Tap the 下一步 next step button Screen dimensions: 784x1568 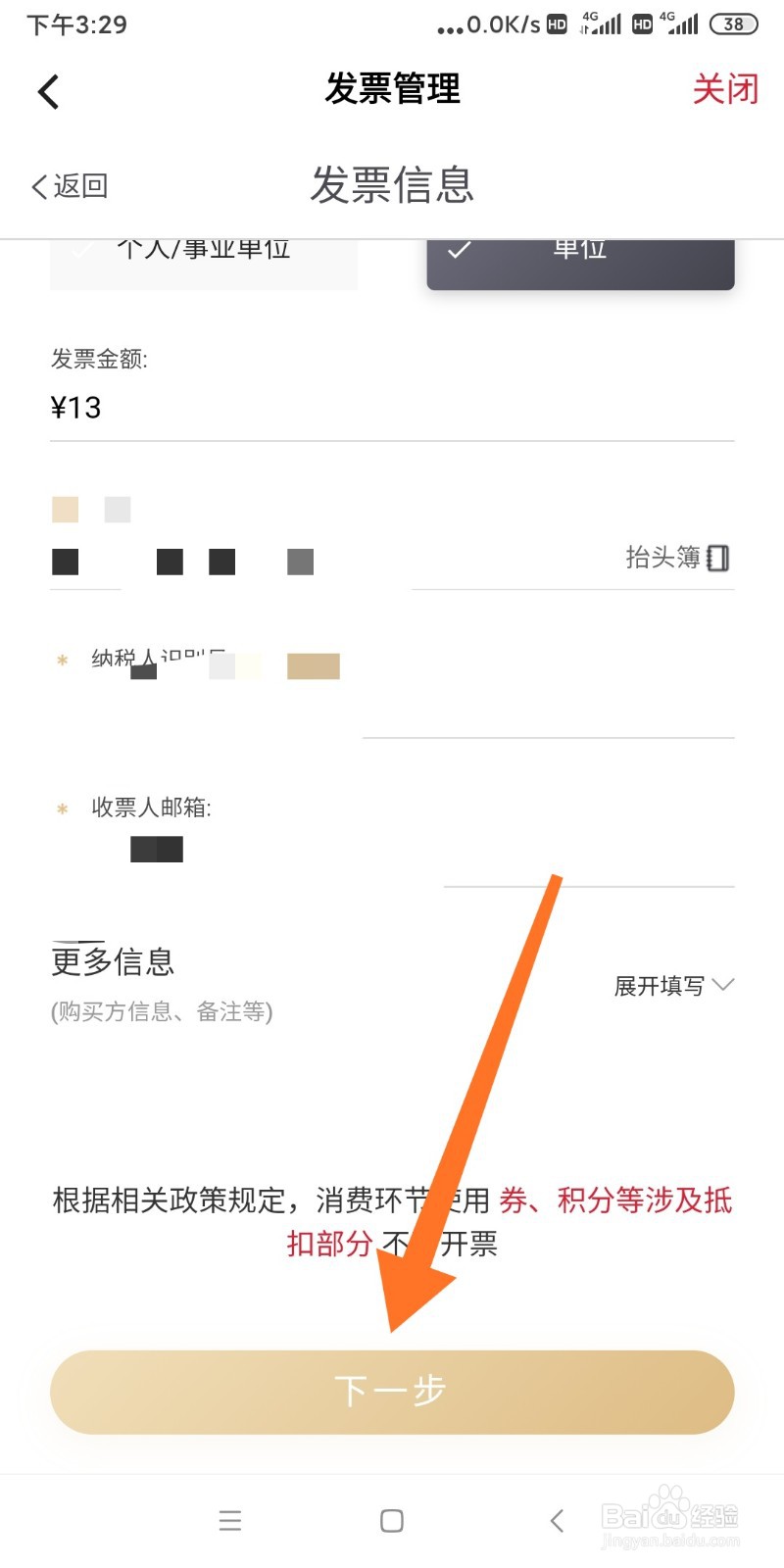click(391, 1391)
